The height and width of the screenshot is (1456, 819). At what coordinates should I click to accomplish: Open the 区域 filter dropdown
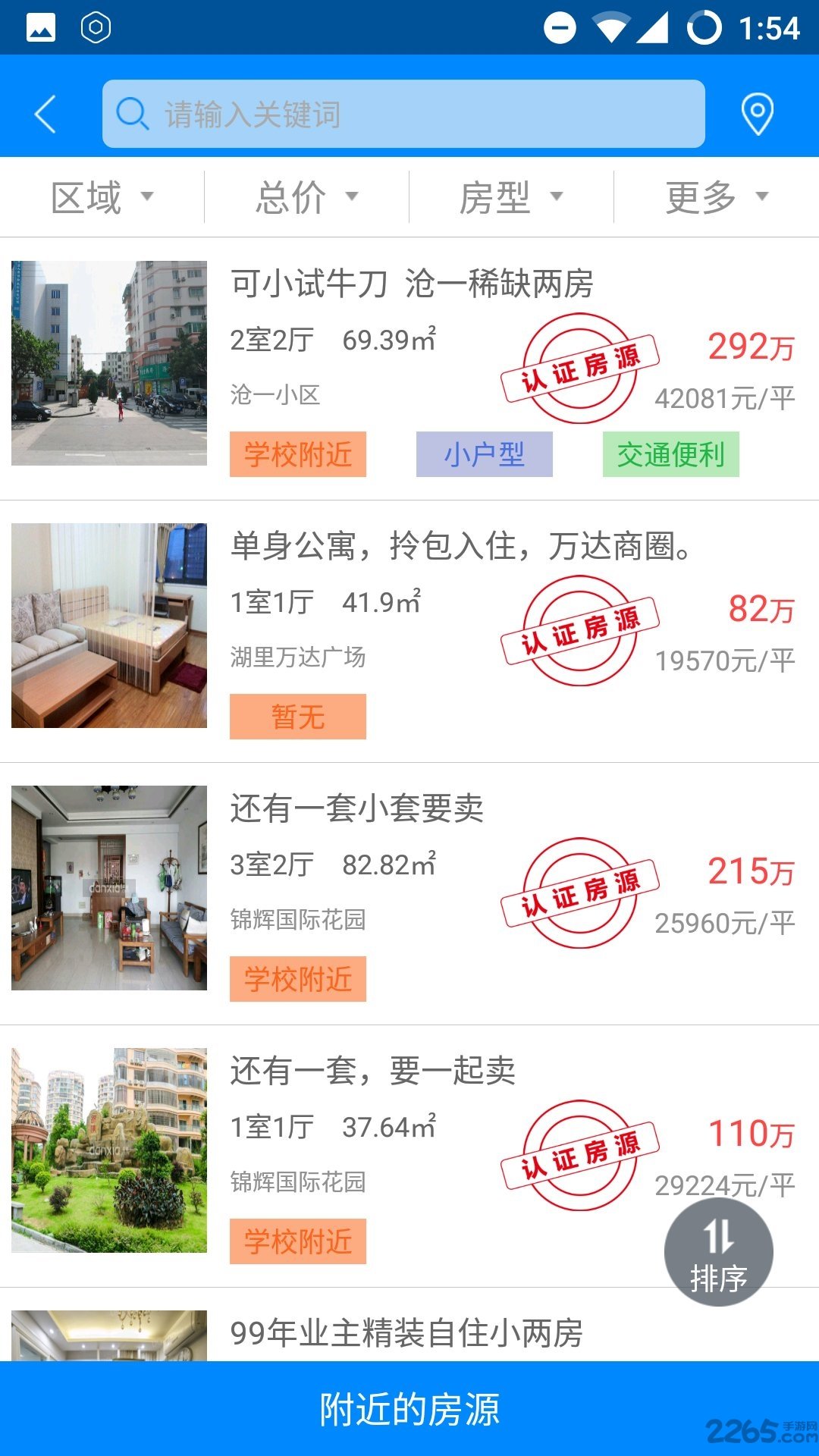[102, 196]
